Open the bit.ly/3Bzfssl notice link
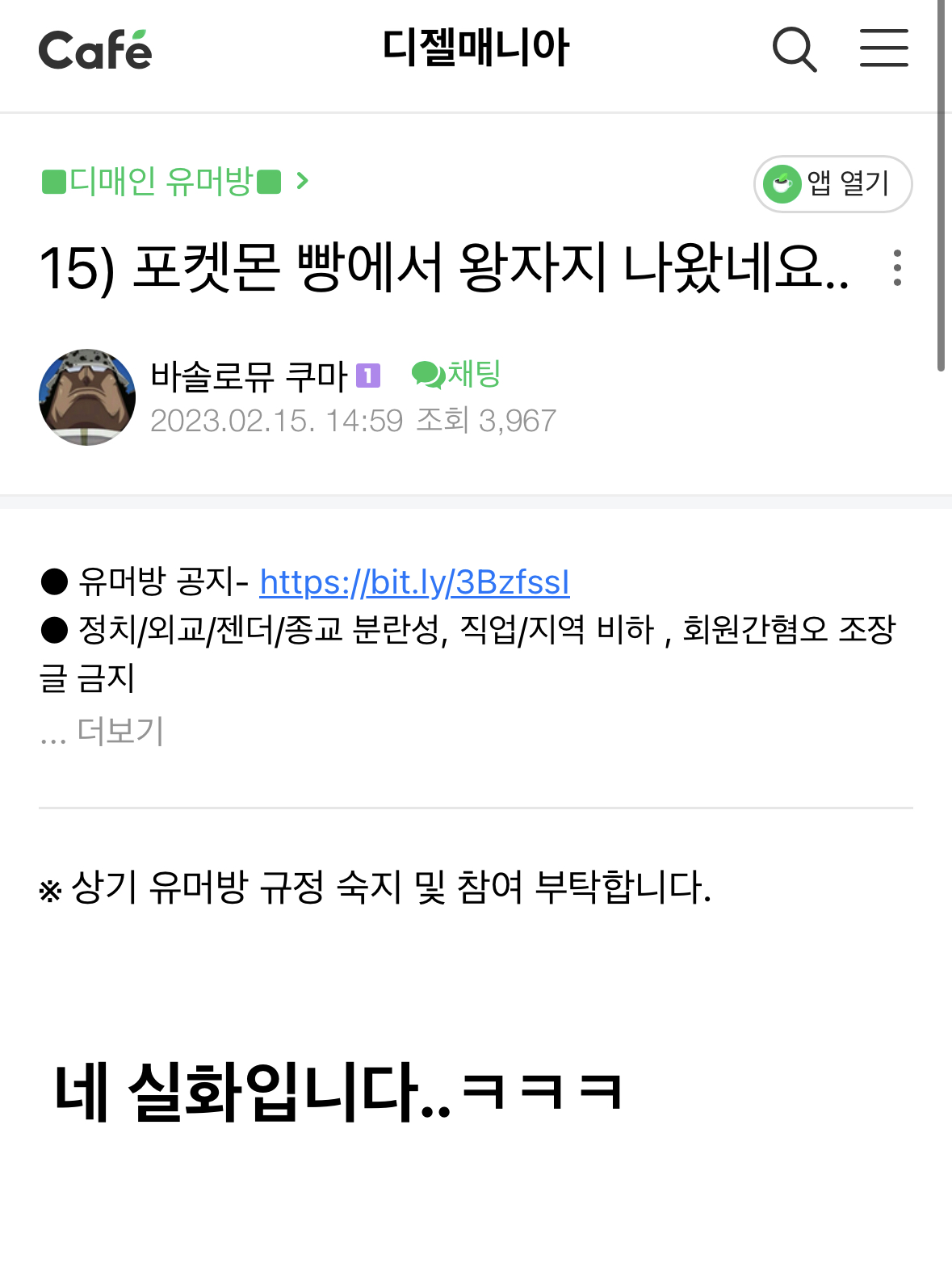952x1276 pixels. point(414,582)
